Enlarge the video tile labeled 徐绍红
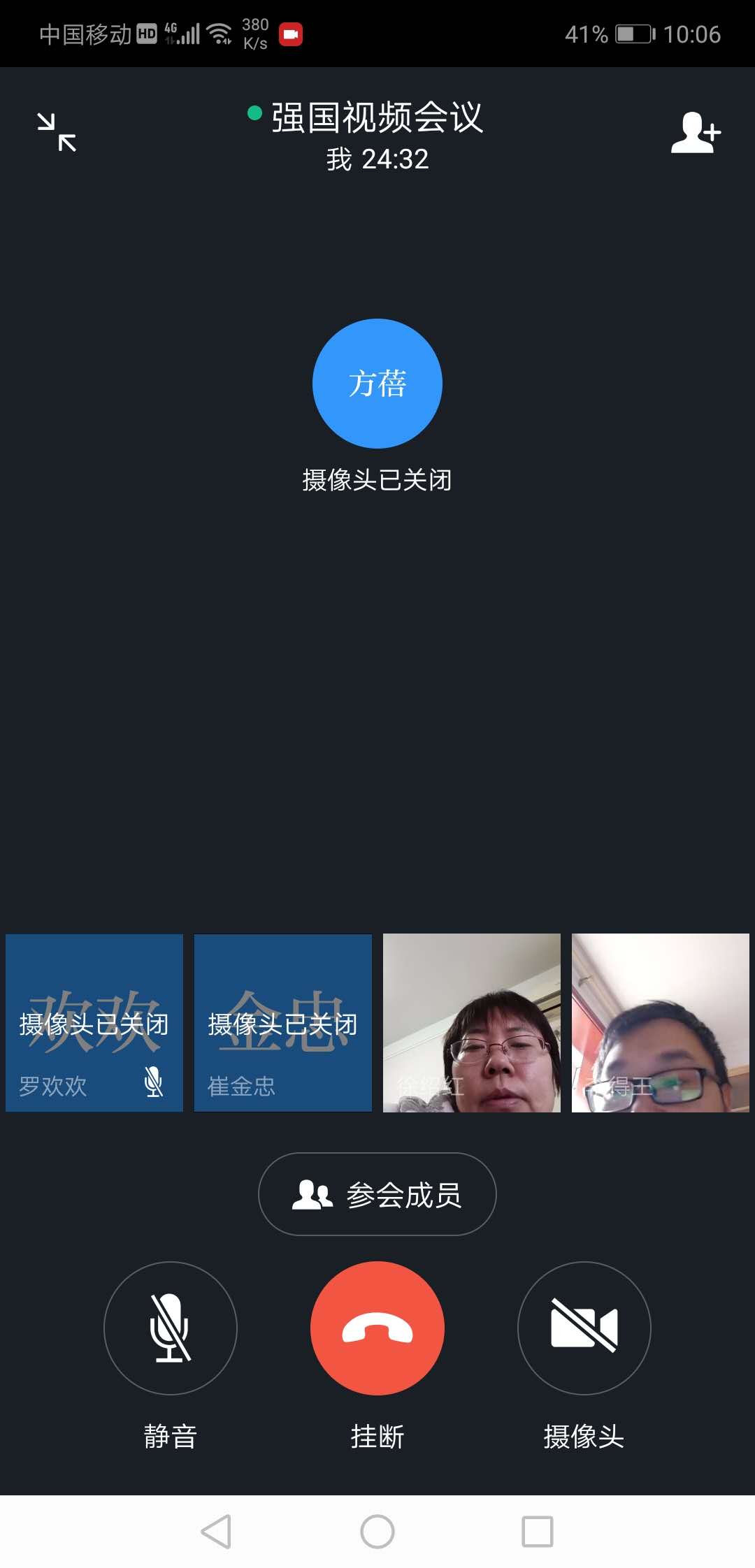This screenshot has height=1568, width=755. click(x=472, y=1022)
